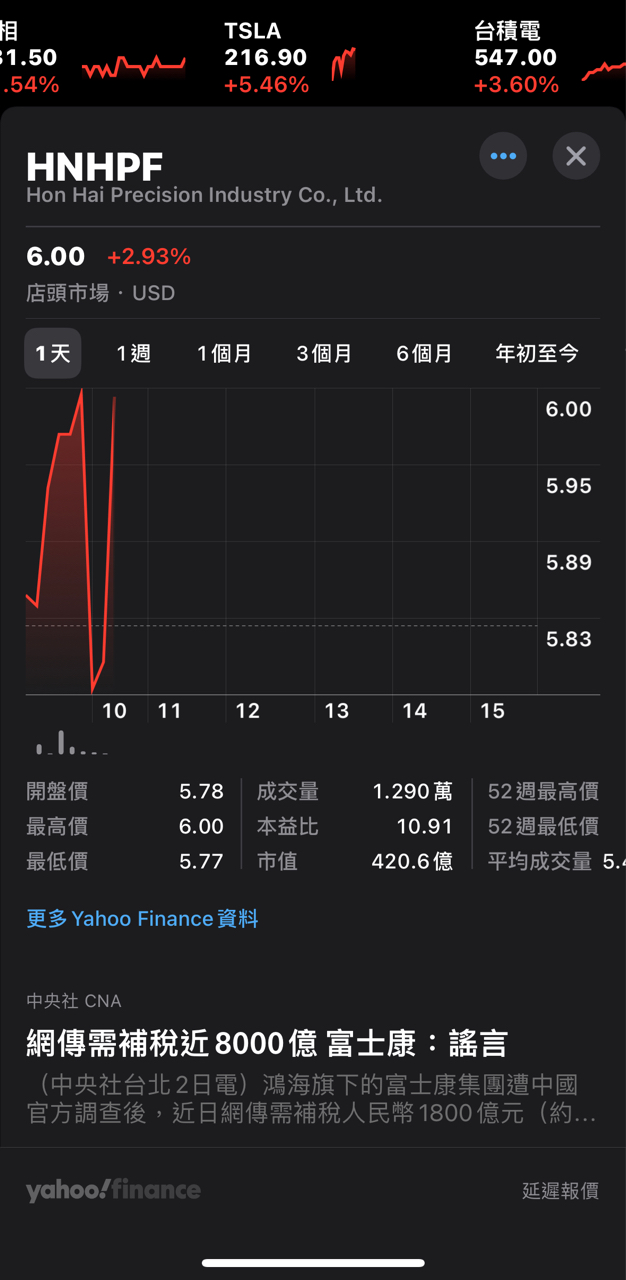Select the 年初至今 chart range

[x=537, y=354]
